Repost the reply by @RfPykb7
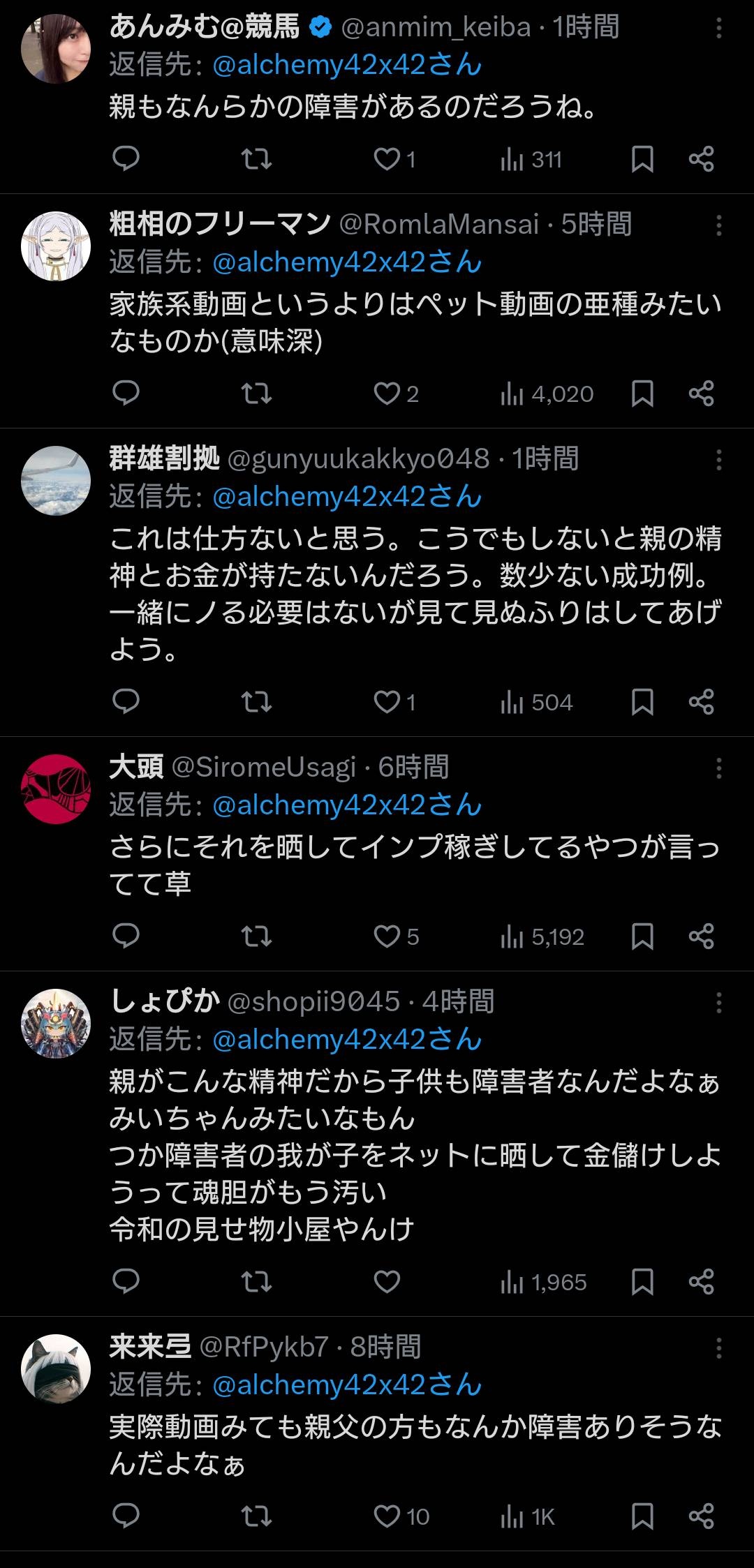The width and height of the screenshot is (754, 1568). (x=256, y=1516)
